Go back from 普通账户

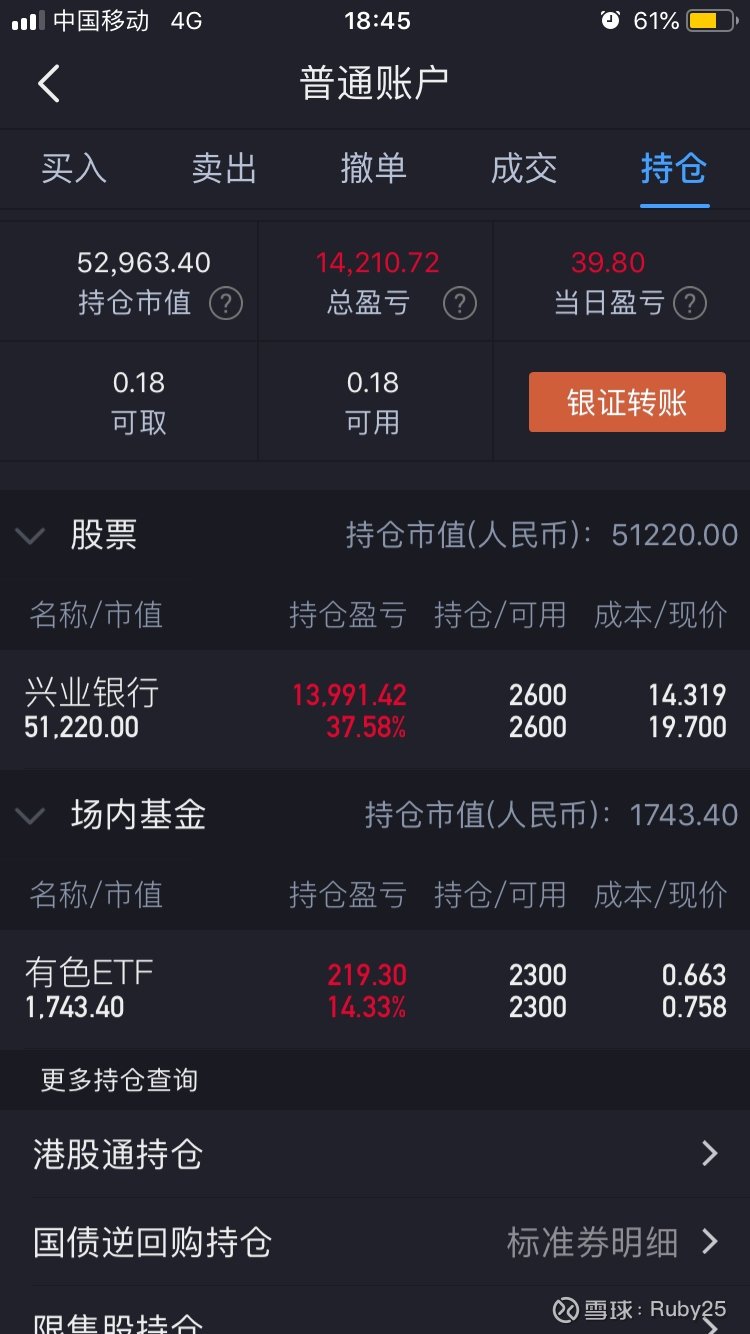click(49, 84)
